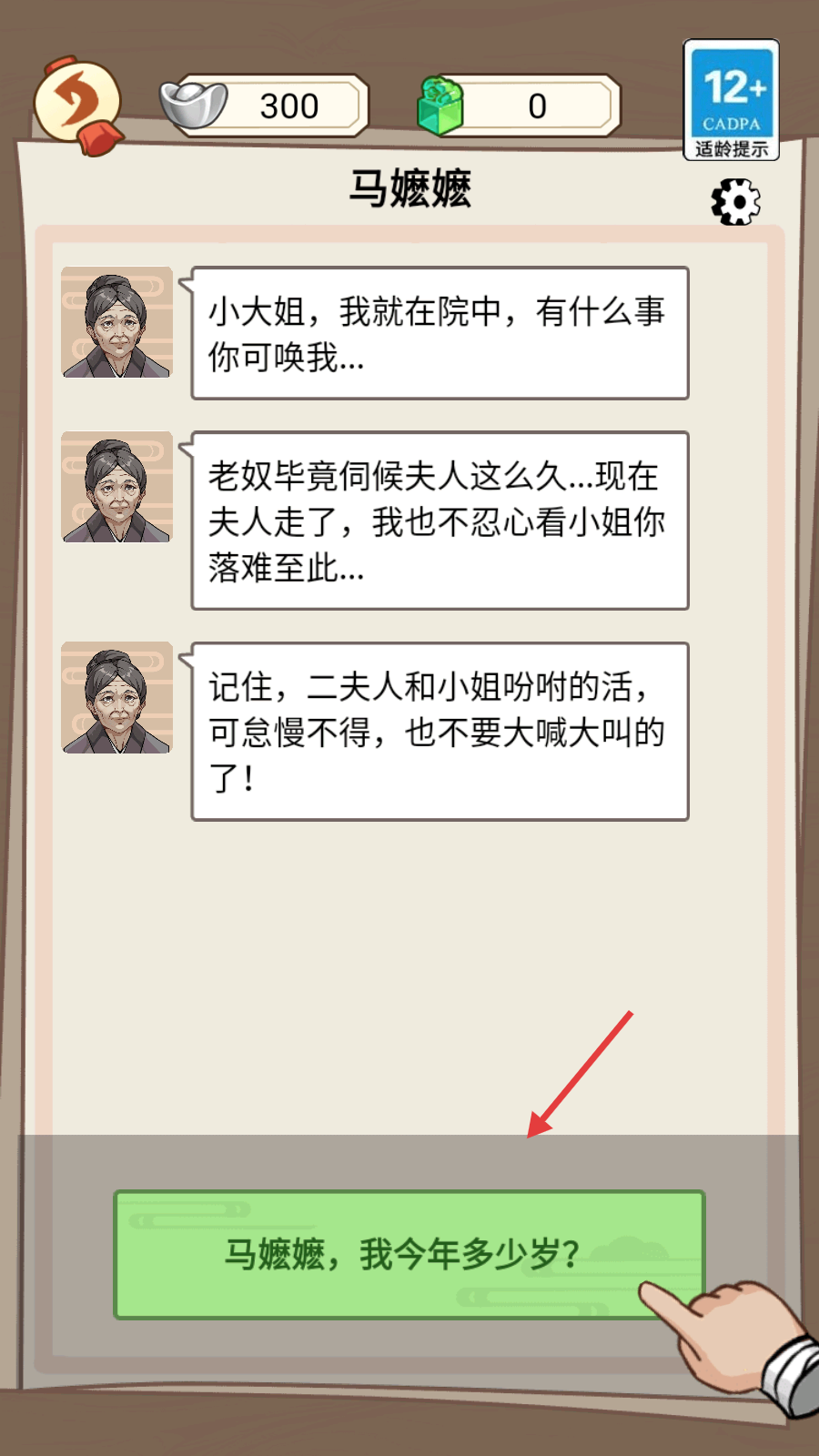The width and height of the screenshot is (819, 1456).
Task: Open the 12+ CADPA age rating notice
Action: (732, 100)
